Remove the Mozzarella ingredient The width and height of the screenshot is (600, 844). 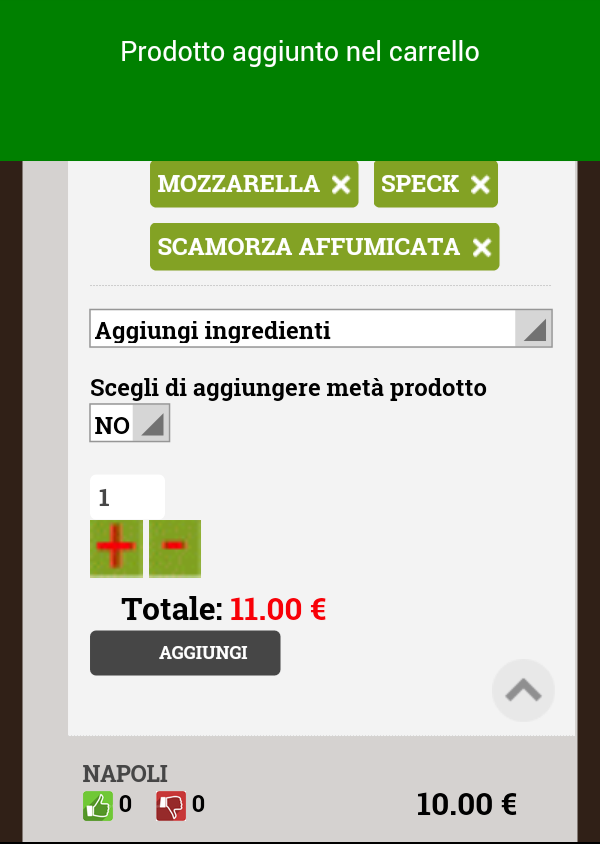pos(341,185)
